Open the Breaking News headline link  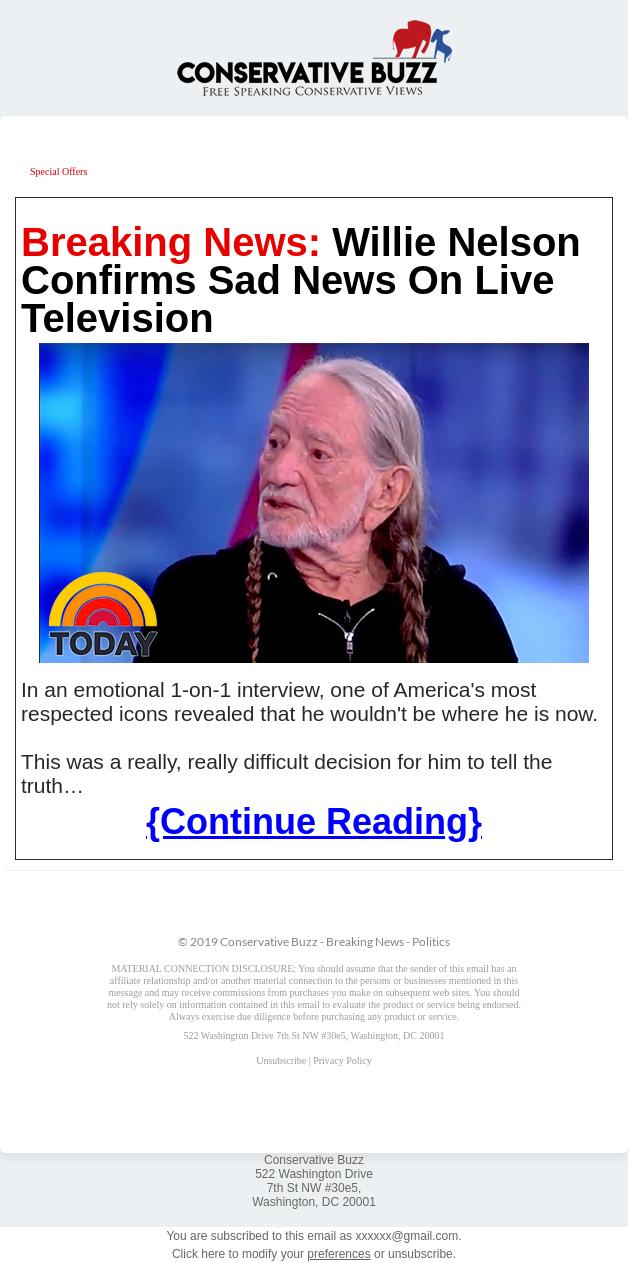point(301,280)
